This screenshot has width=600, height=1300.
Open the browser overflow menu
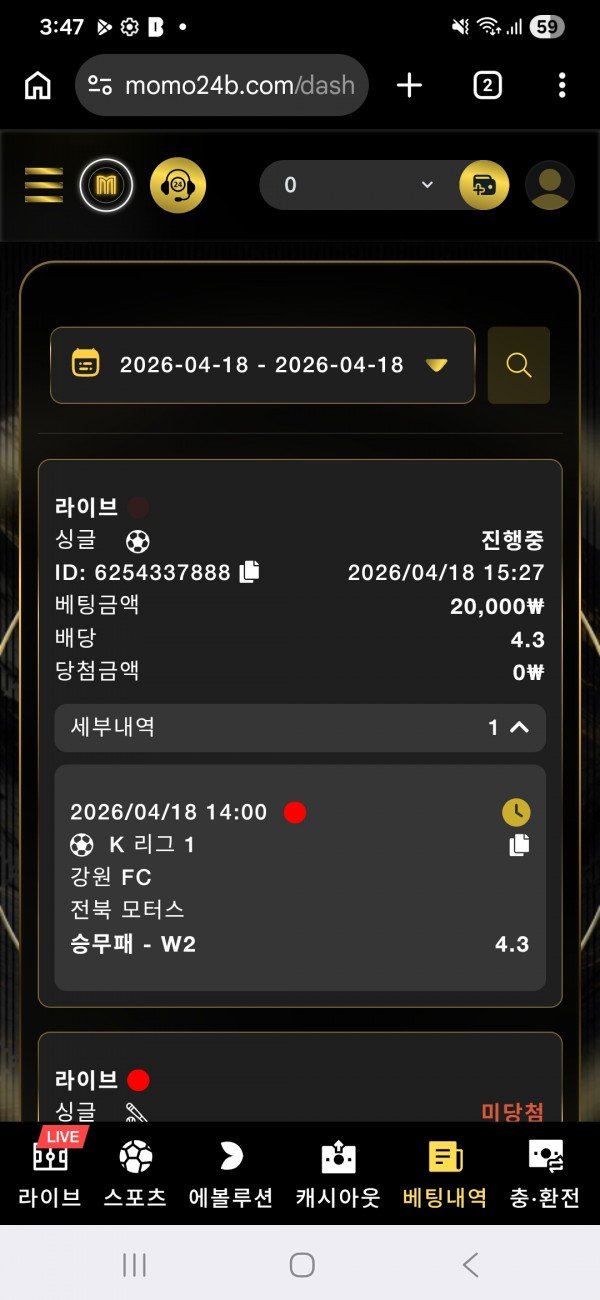point(562,85)
